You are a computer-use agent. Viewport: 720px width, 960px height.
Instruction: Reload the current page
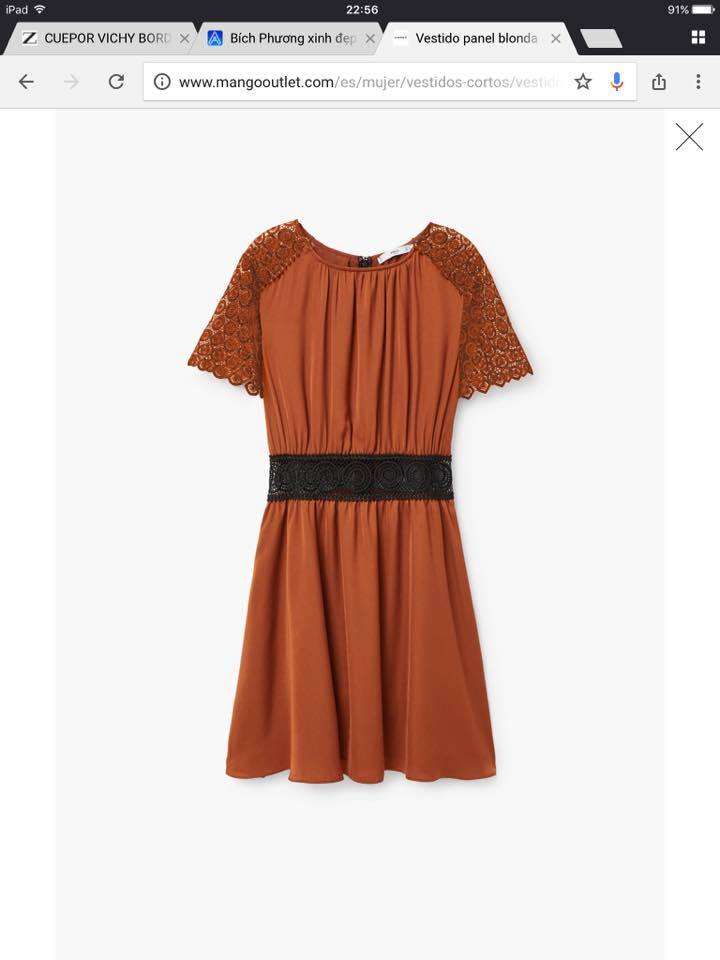[x=116, y=82]
